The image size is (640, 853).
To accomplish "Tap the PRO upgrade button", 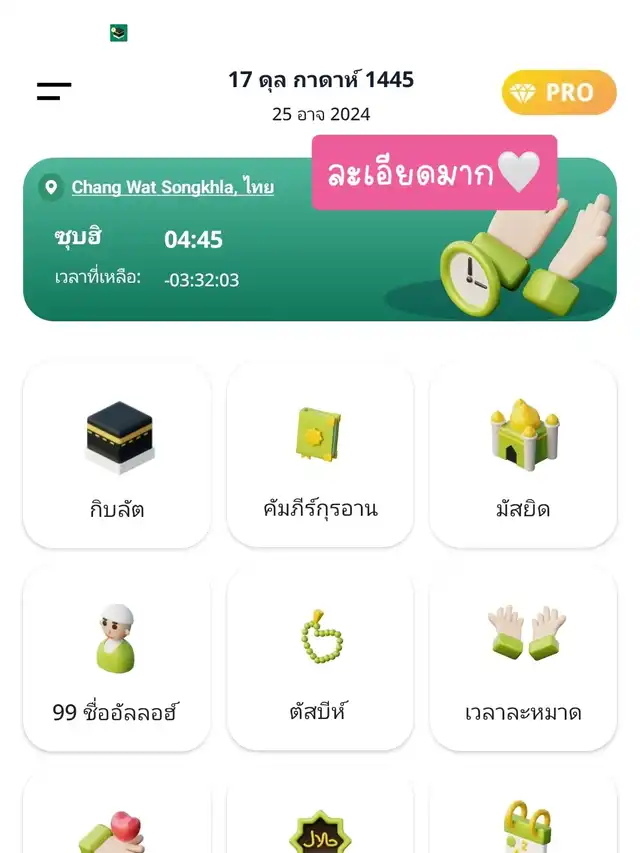I will click(558, 93).
